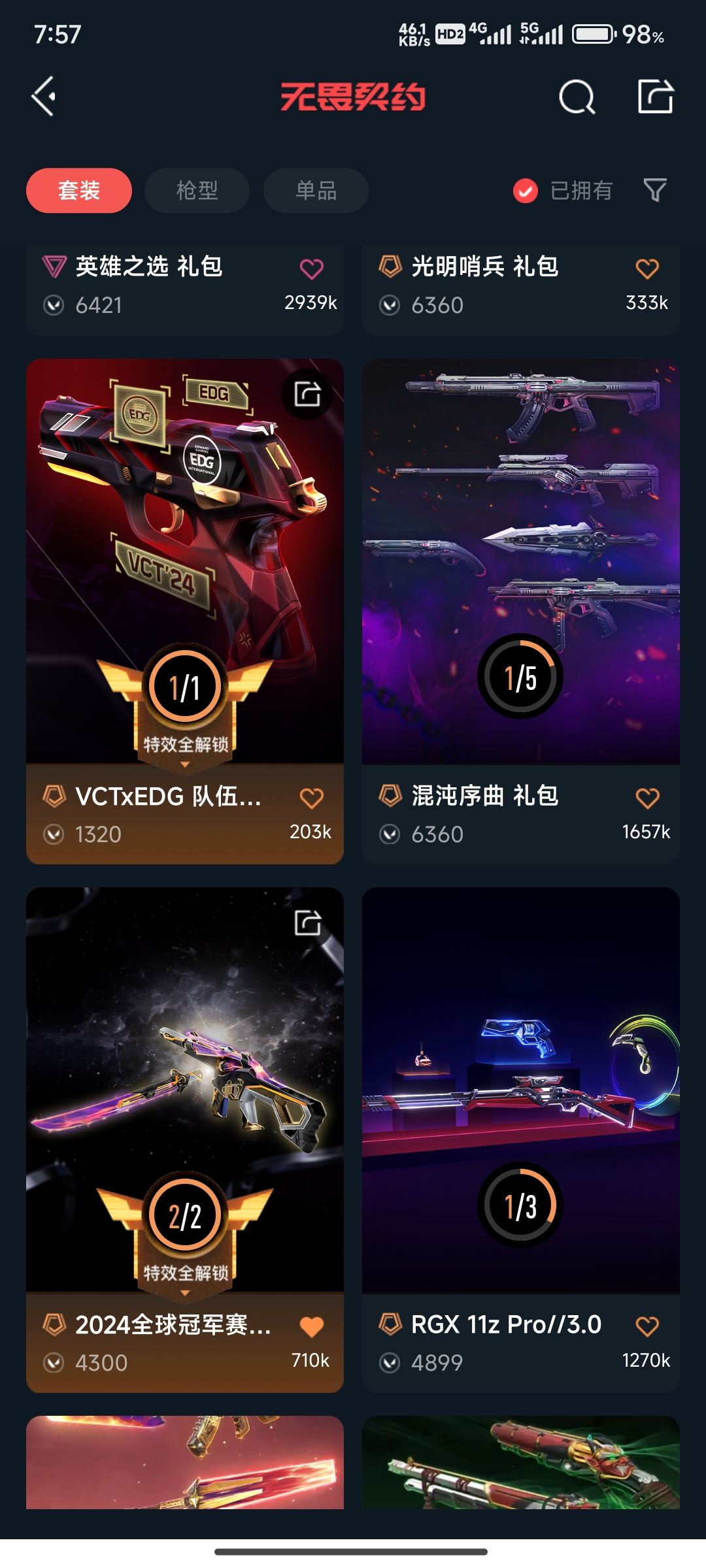Viewport: 706px width, 1568px height.
Task: Share the 2024全球冠军赛 bundle card
Action: pyautogui.click(x=307, y=923)
